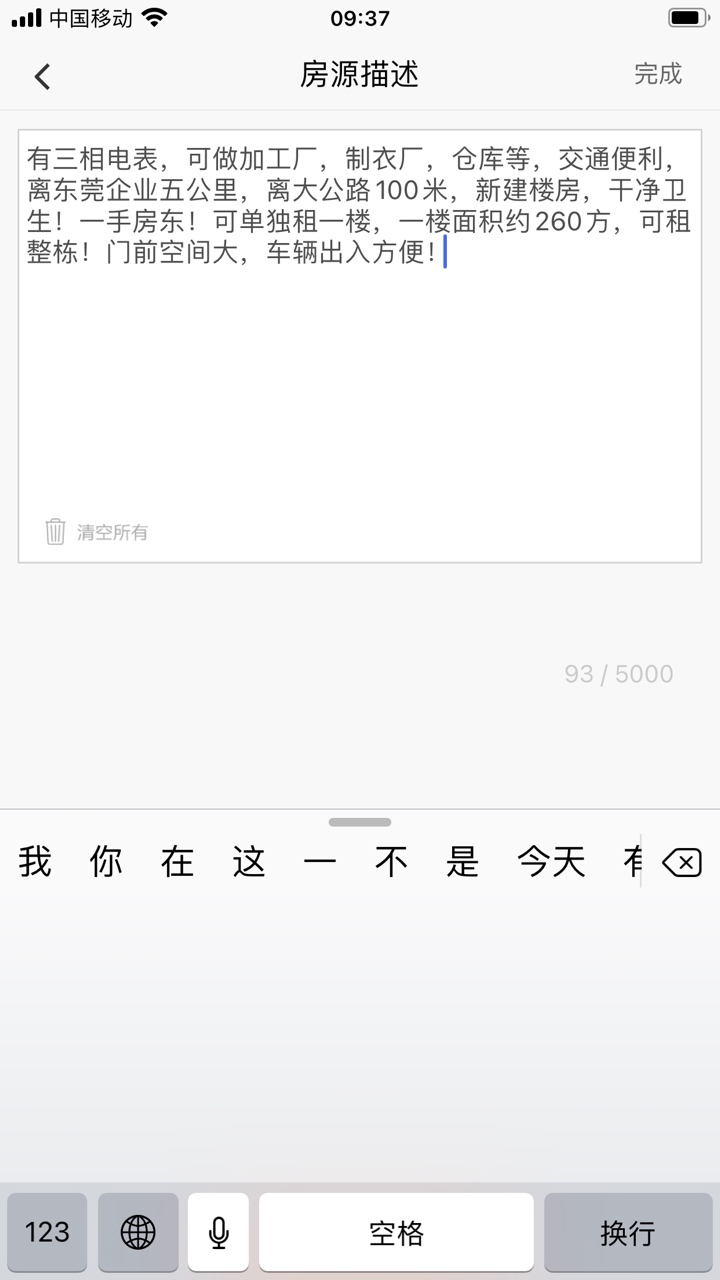Screen dimensions: 720x1280
Task: Delete the last character with backspace
Action: pyautogui.click(x=682, y=862)
